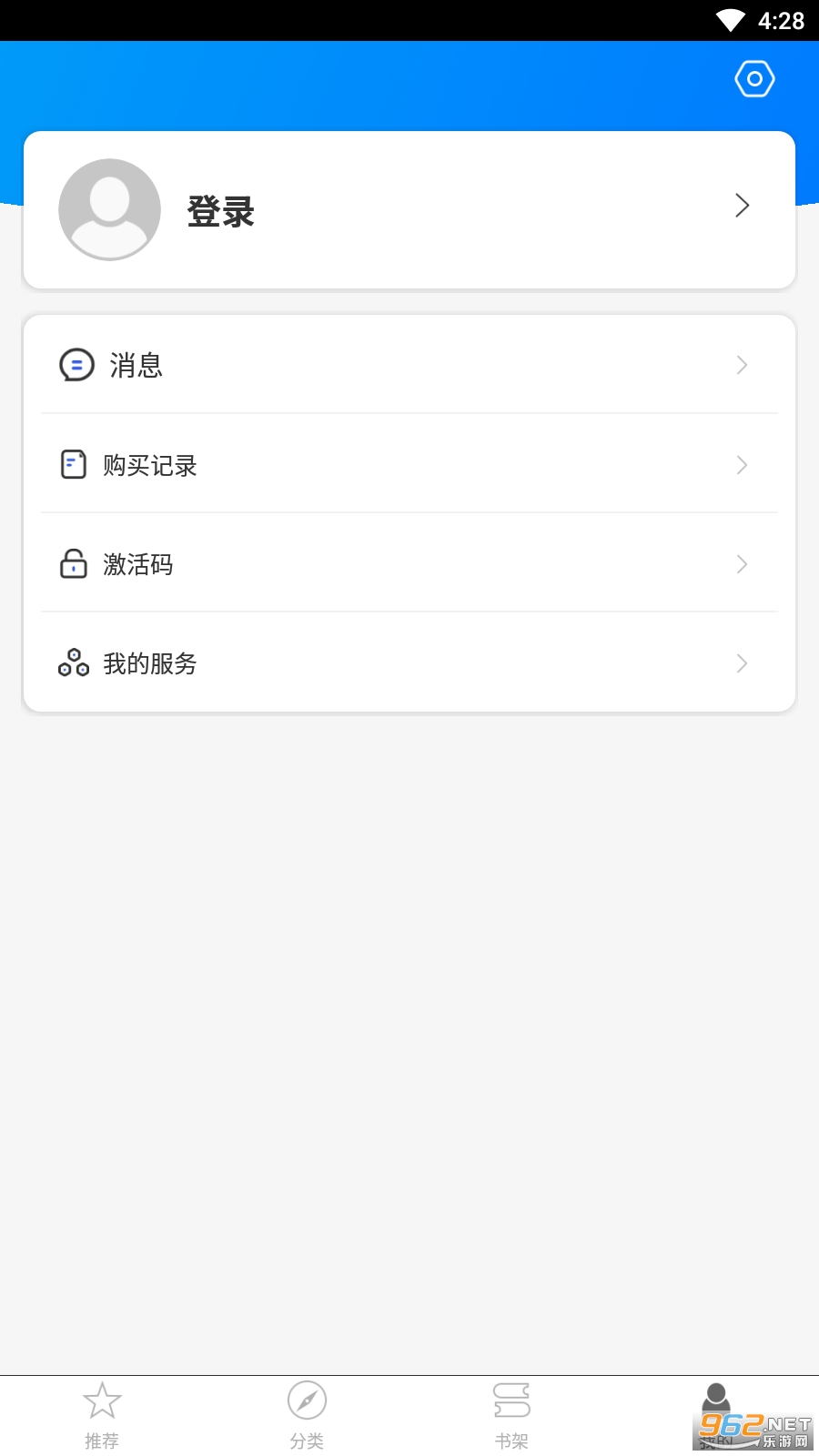Switch to the 分类 tab
Screen dimensions: 819x1456
click(307, 1414)
